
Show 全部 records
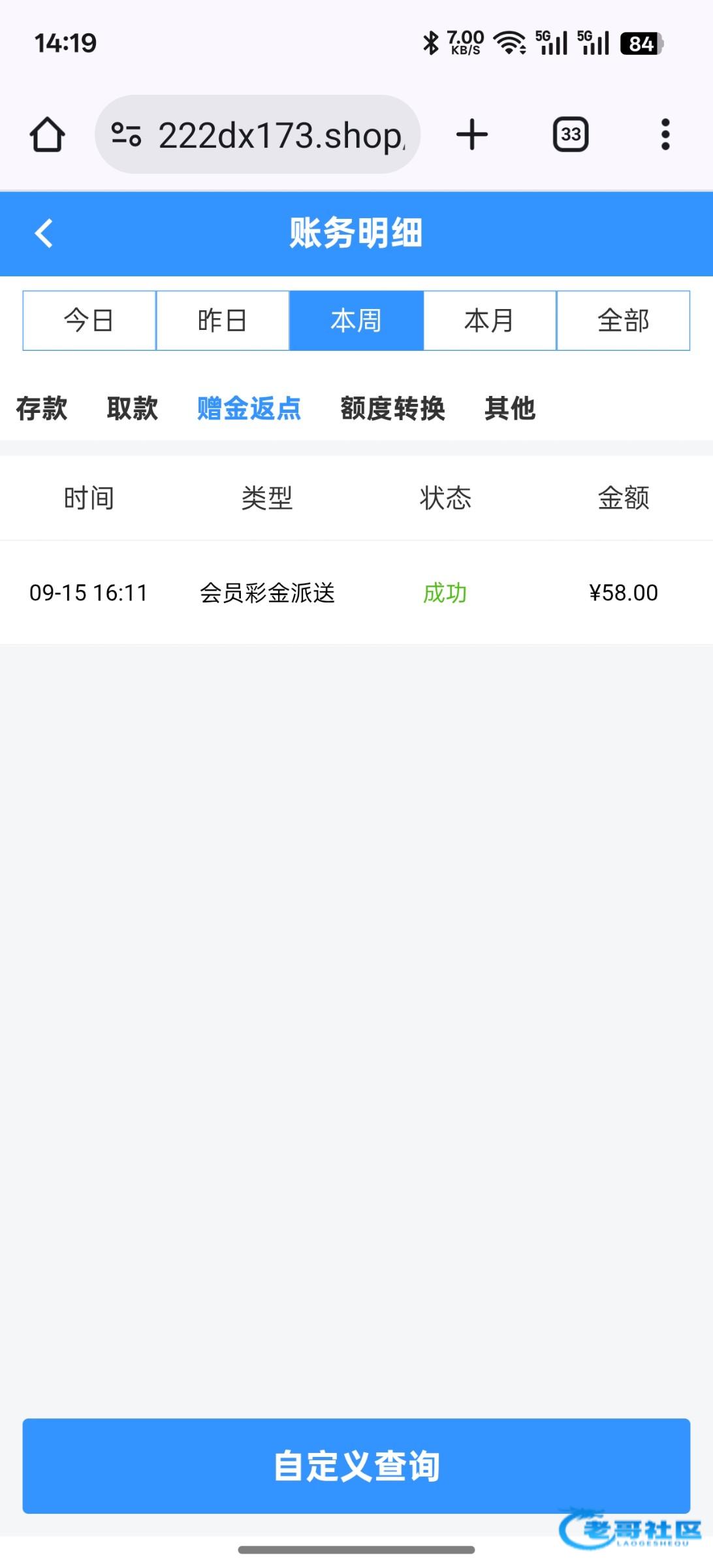[624, 321]
